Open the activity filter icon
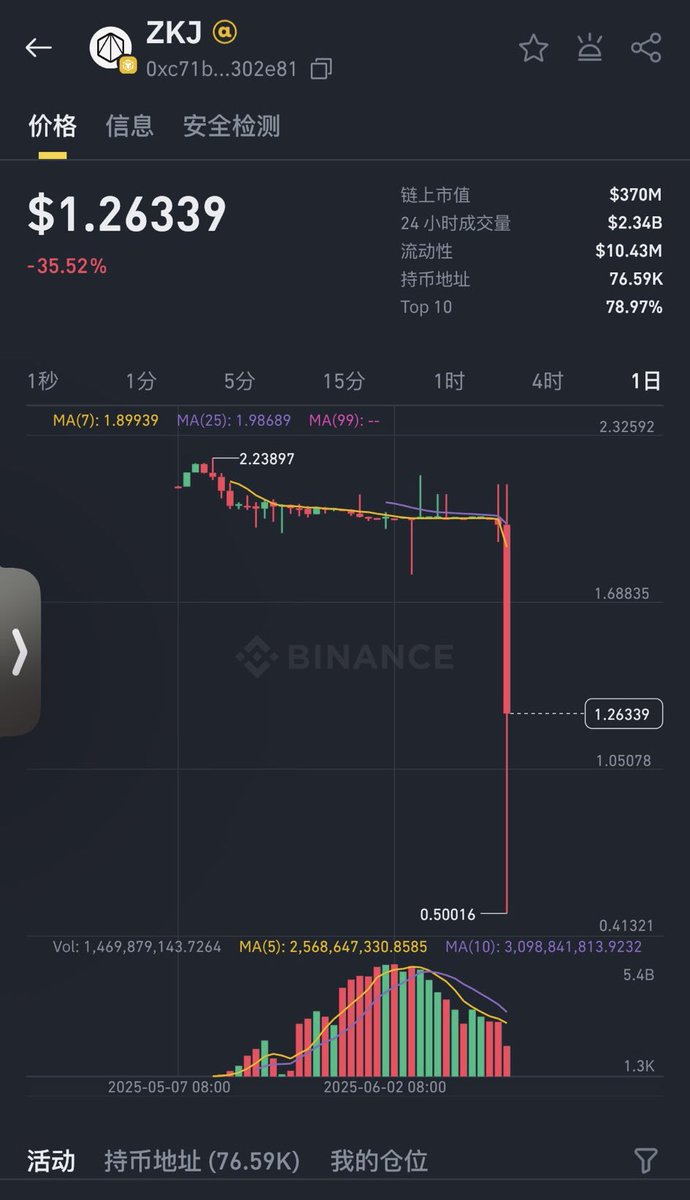Screen dimensions: 690x1200 646,1160
